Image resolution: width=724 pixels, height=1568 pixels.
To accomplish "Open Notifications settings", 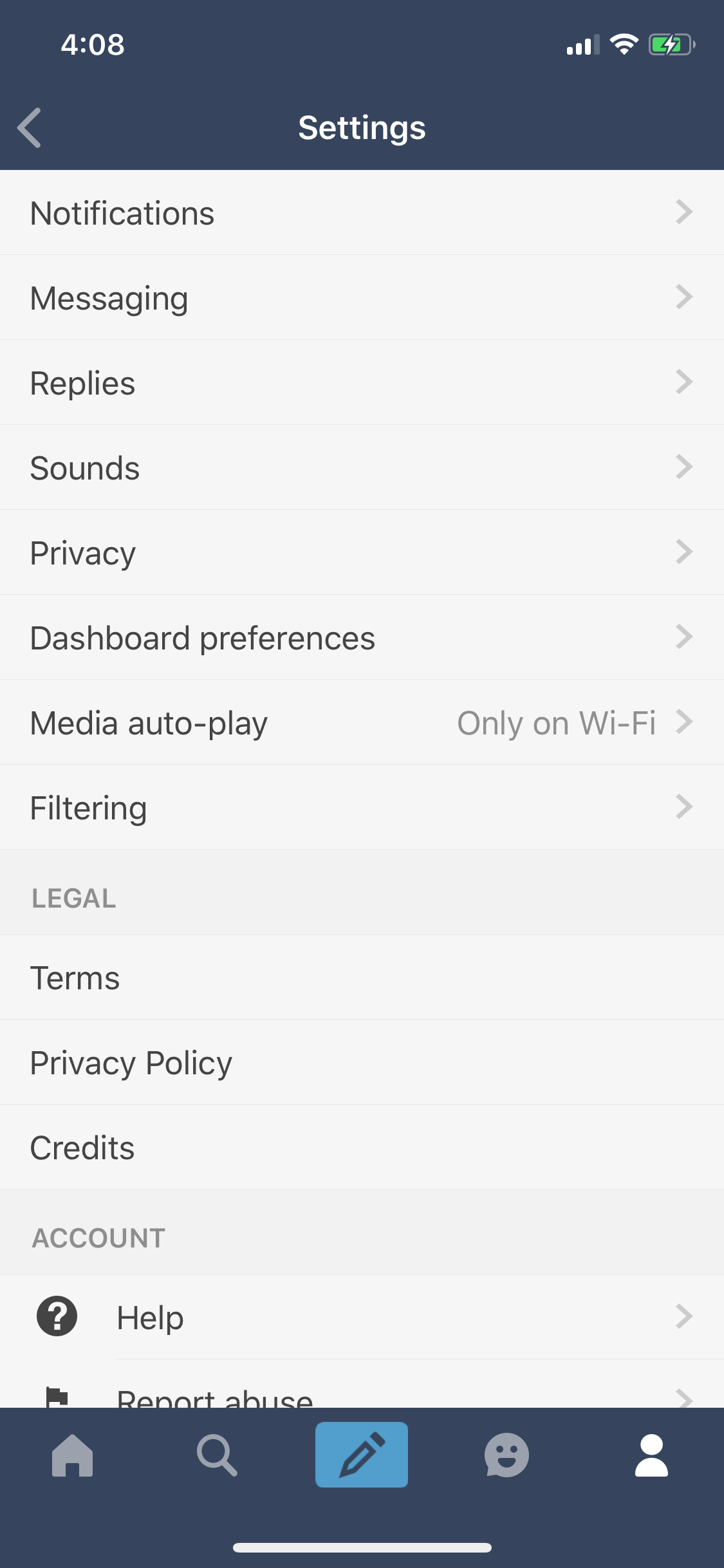I will [362, 212].
